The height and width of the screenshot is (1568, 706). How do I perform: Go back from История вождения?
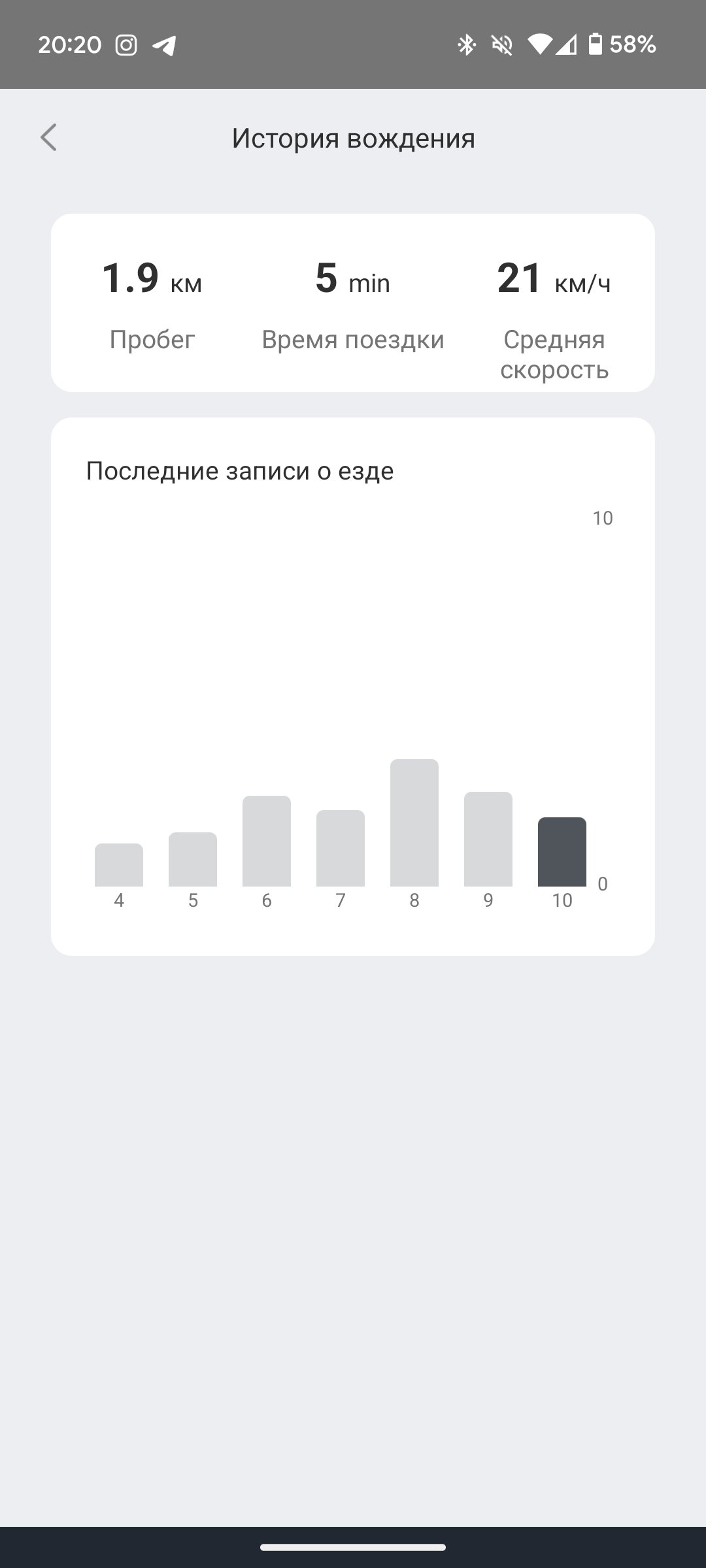point(48,138)
